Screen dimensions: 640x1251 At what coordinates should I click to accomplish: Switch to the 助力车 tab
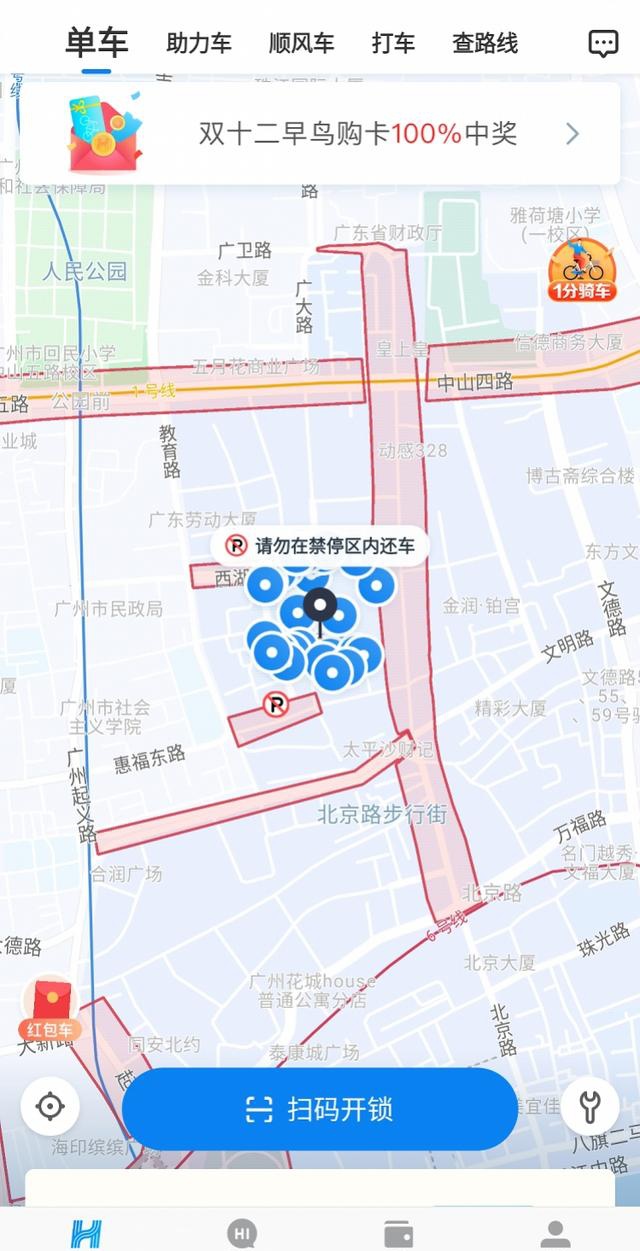[x=199, y=44]
